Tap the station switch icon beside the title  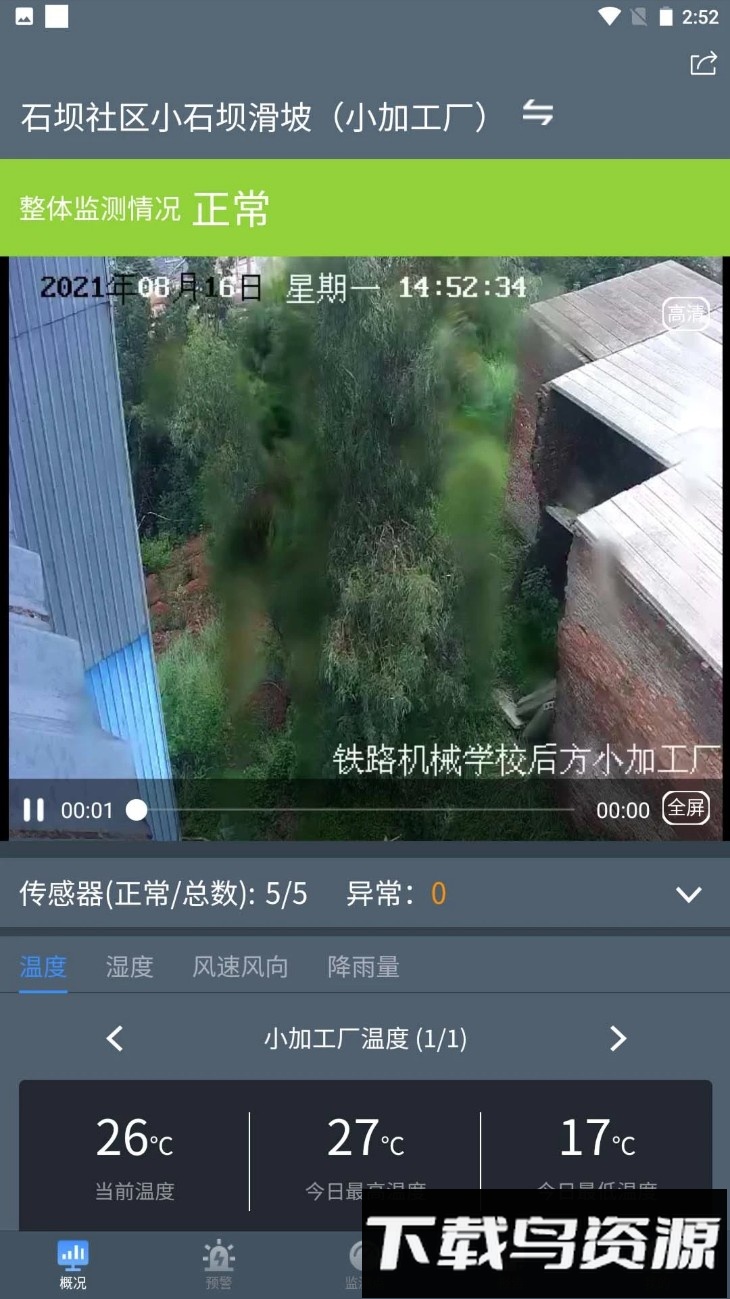tap(540, 114)
